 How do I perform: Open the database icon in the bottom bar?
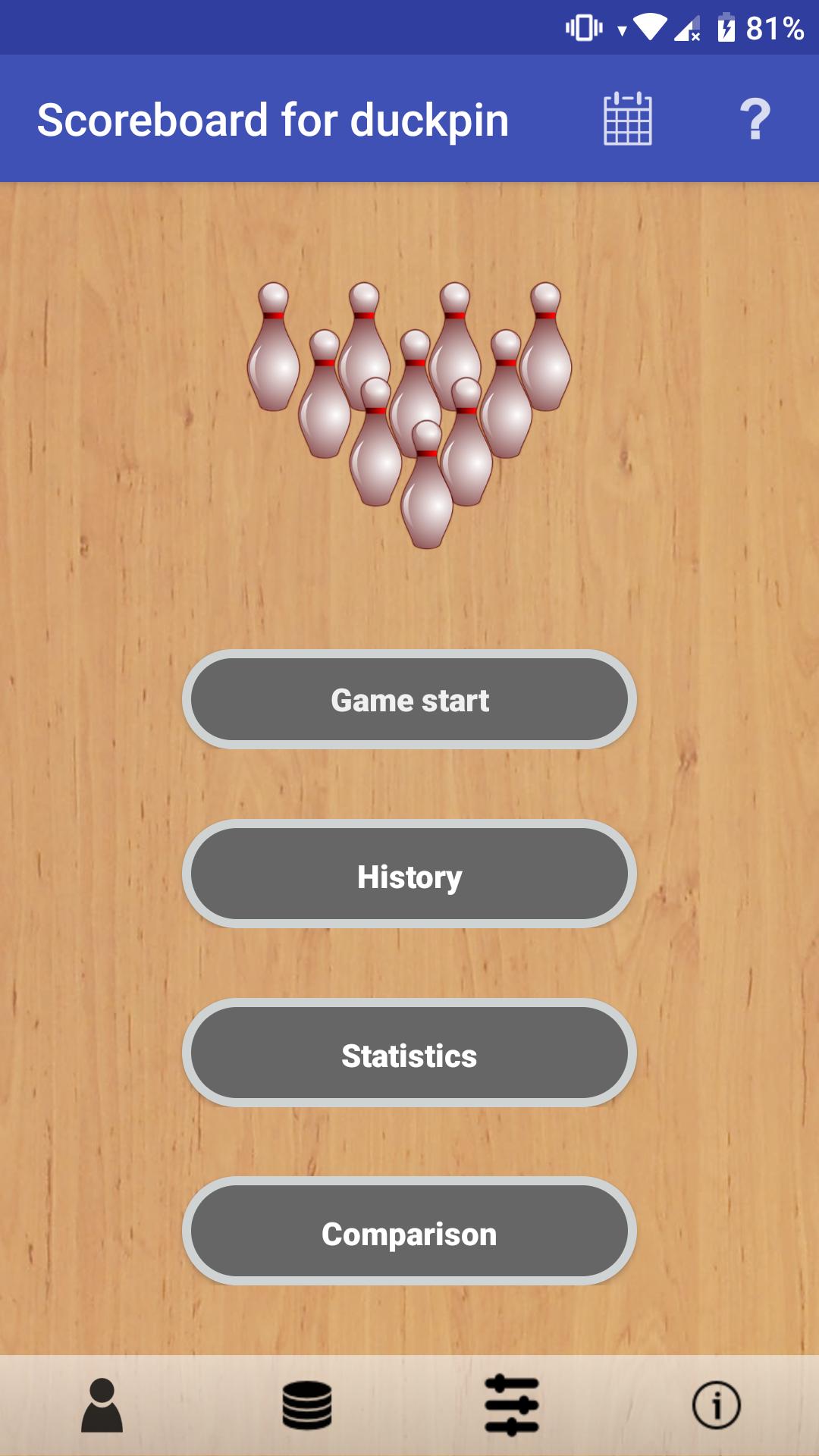[307, 1405]
